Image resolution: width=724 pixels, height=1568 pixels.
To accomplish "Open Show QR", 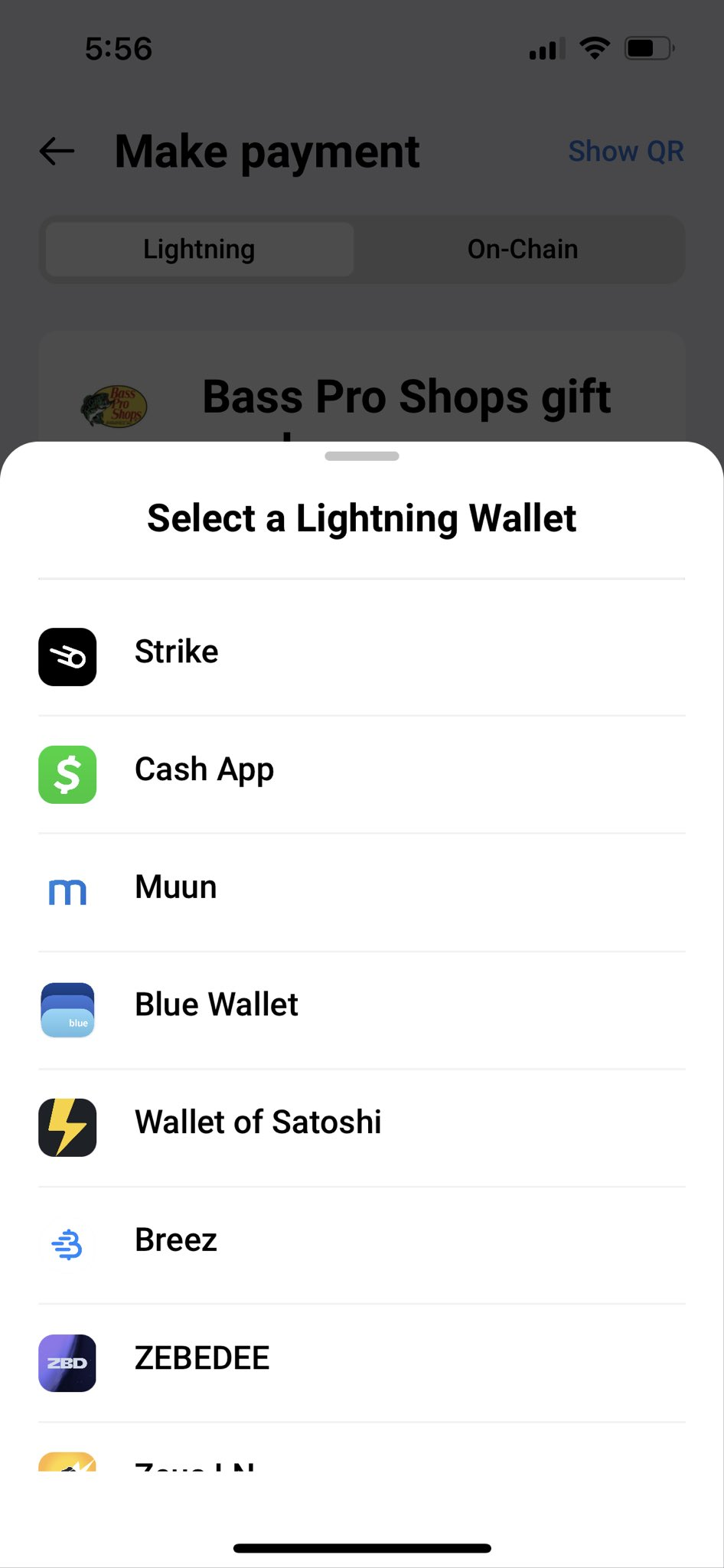I will click(627, 151).
